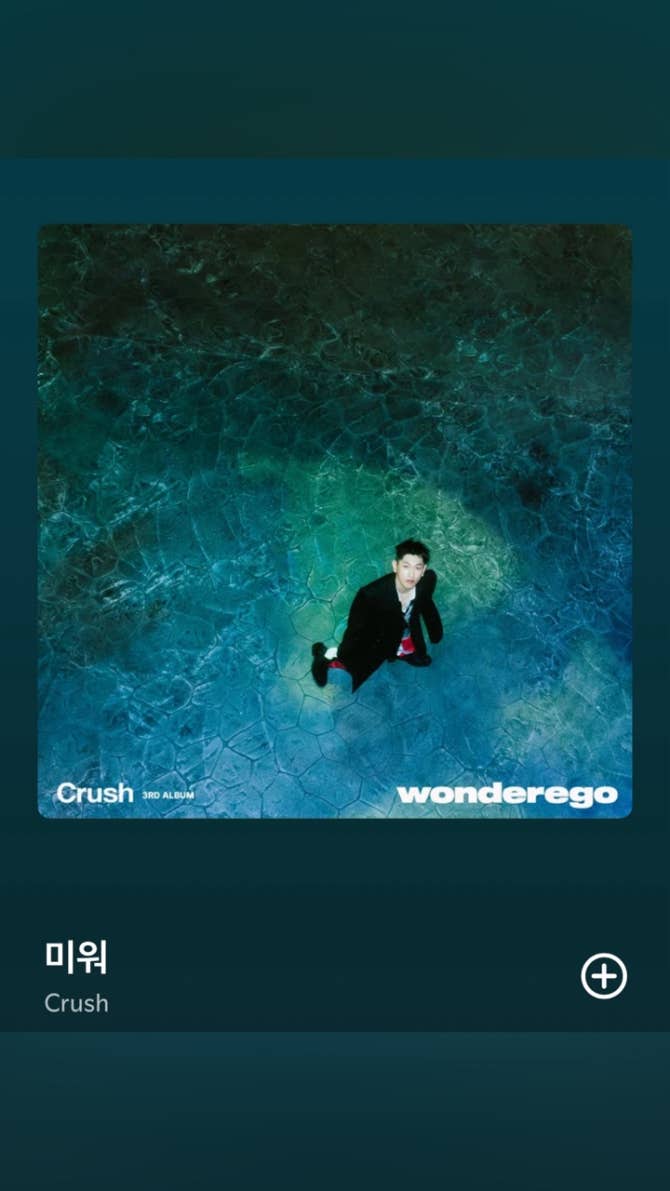Add 미워 to your library
The width and height of the screenshot is (670, 1191).
click(604, 977)
